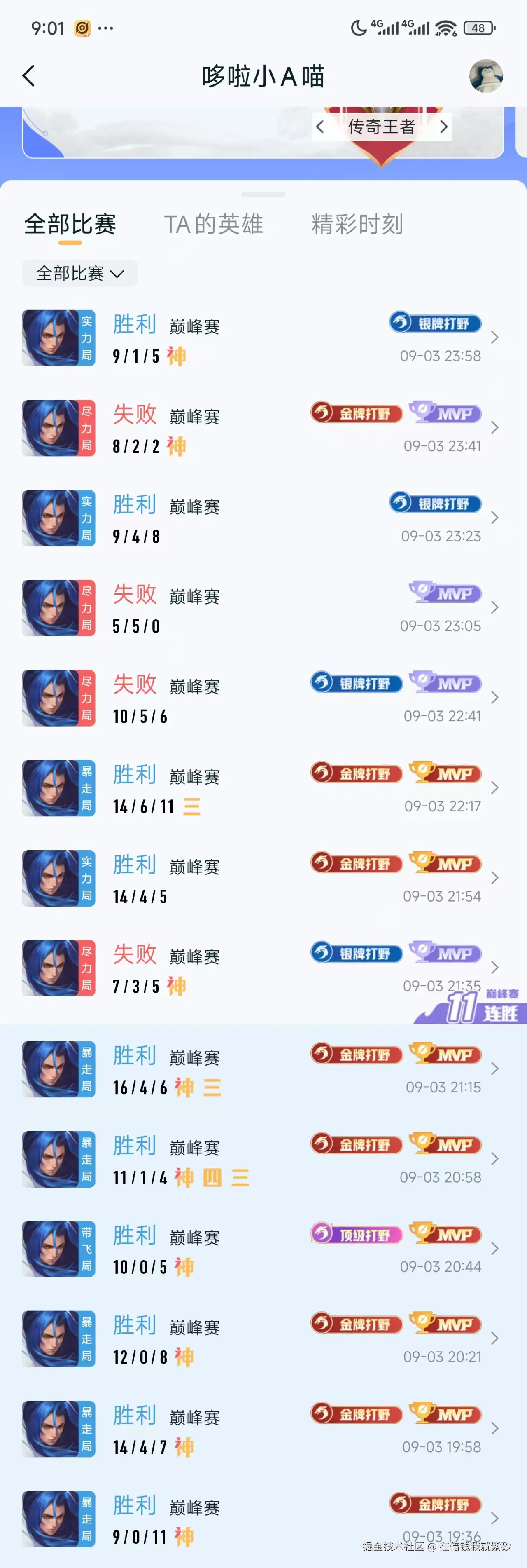The image size is (527, 1568).
Task: Expand the 全部比赛 filter dropdown
Action: [x=79, y=273]
